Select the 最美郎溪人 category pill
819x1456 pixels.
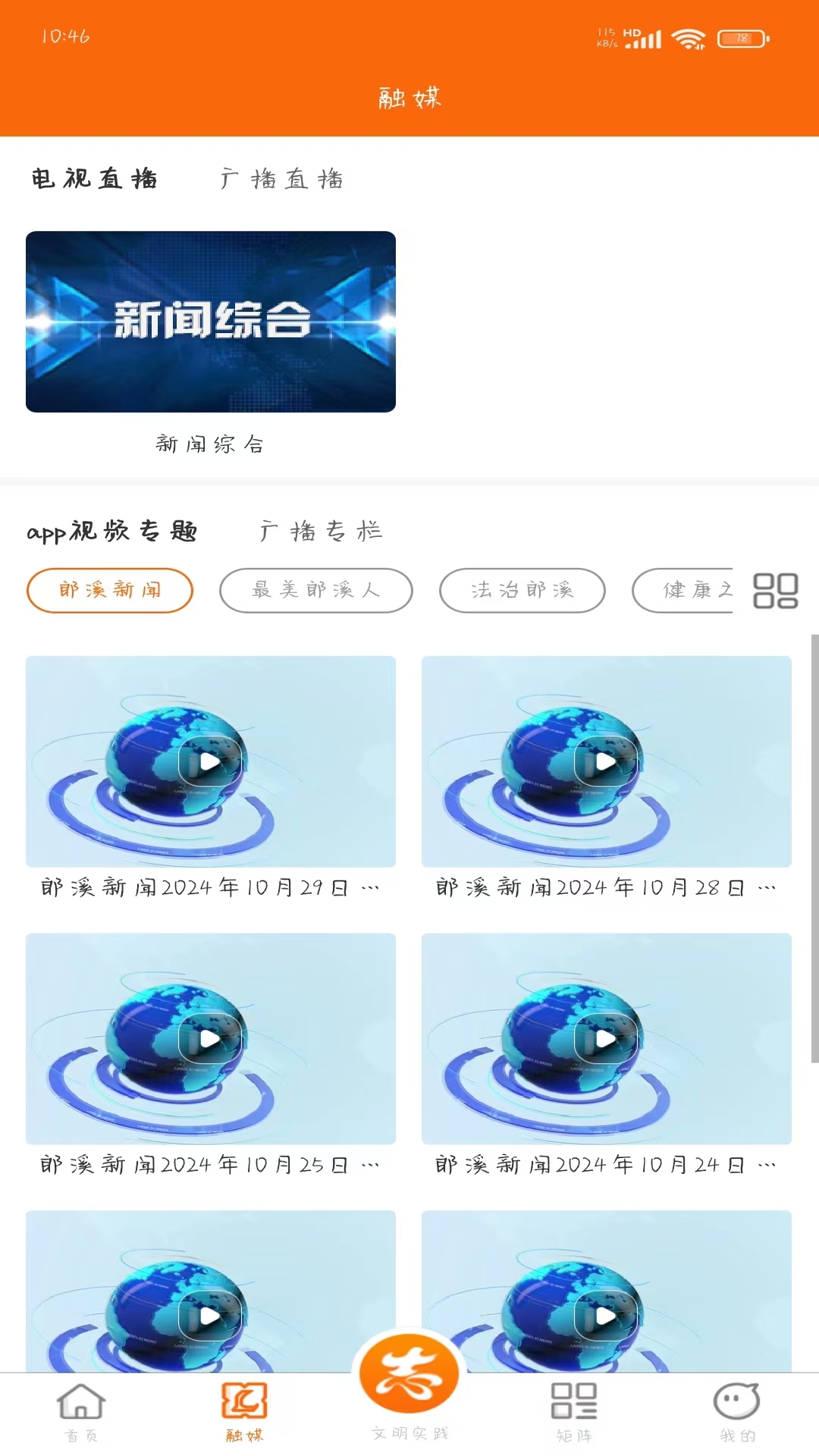pos(315,590)
